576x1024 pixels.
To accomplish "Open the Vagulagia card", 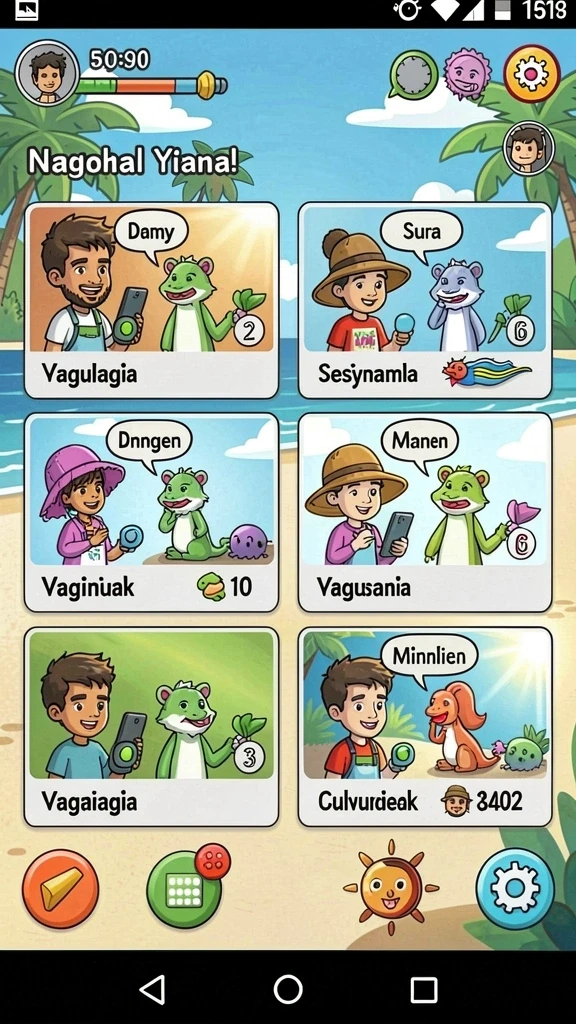I will [152, 300].
